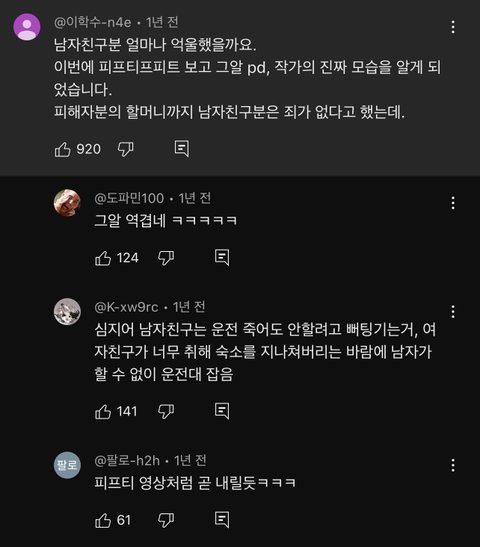Dislike the comment by @이학수-n4e
Image resolution: width=480 pixels, height=547 pixels.
126,150
